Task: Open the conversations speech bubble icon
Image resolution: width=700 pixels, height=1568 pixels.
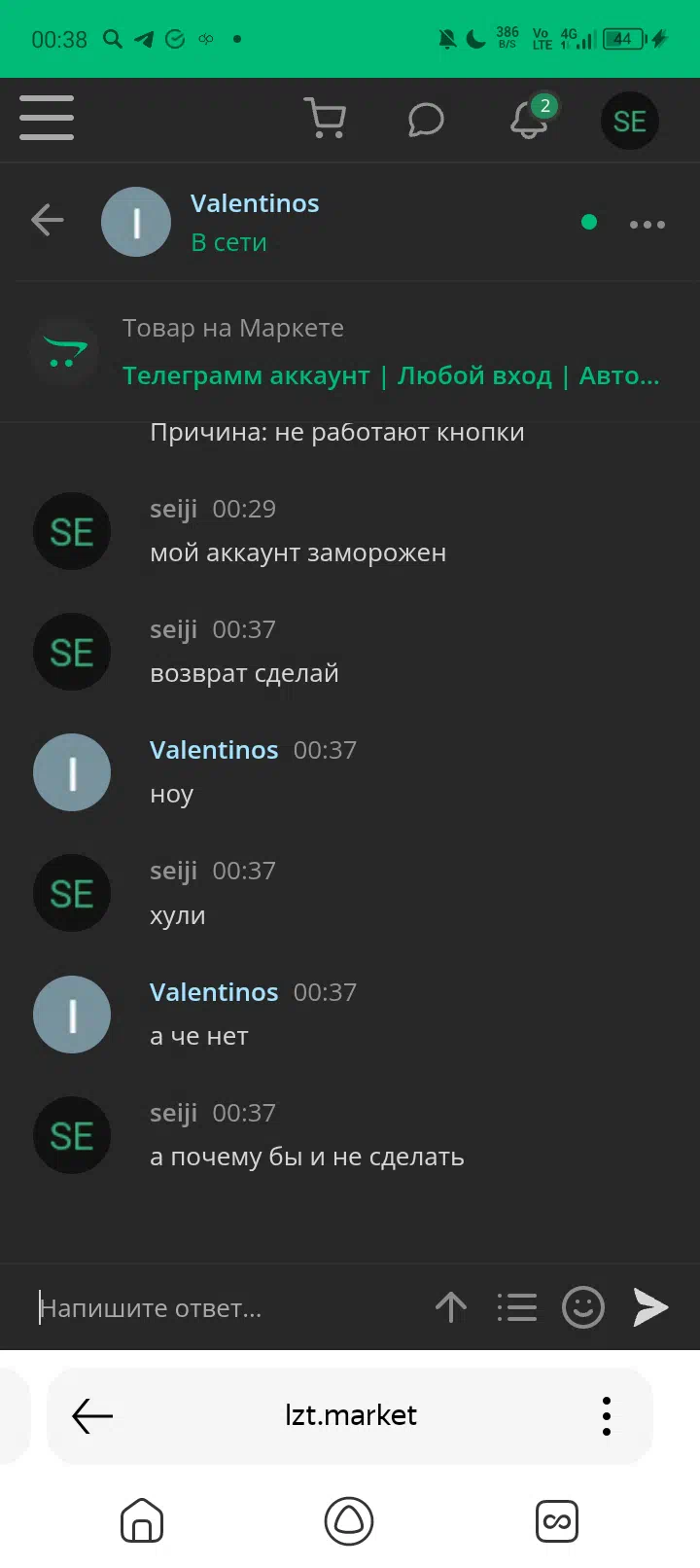Action: (426, 121)
